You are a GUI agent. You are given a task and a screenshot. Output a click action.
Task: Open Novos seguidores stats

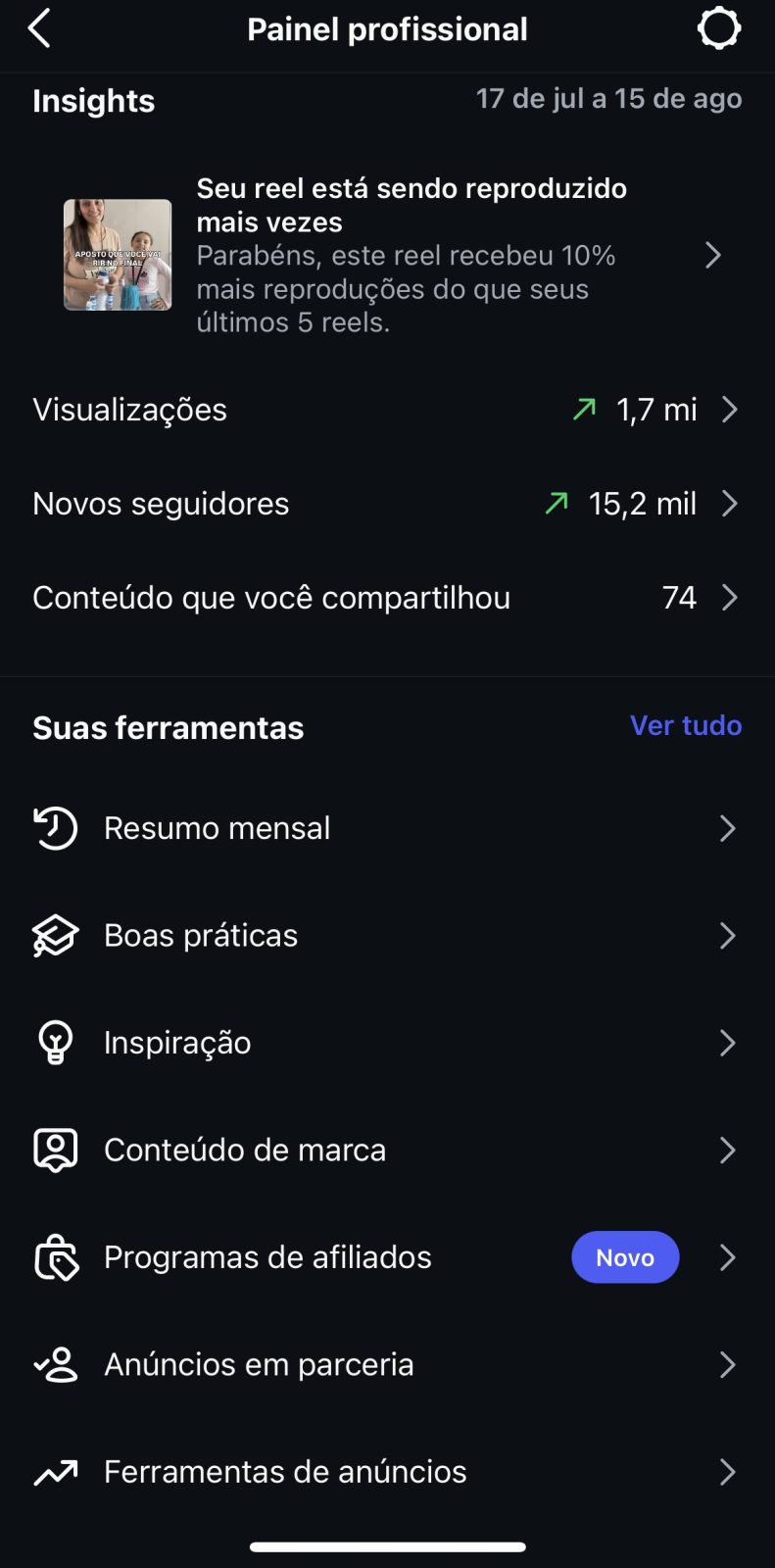click(387, 504)
